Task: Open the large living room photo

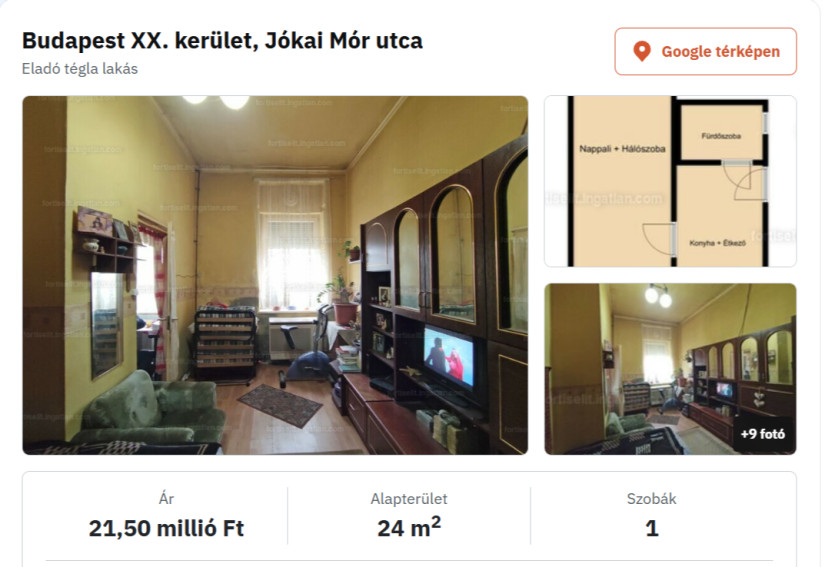Action: (275, 275)
